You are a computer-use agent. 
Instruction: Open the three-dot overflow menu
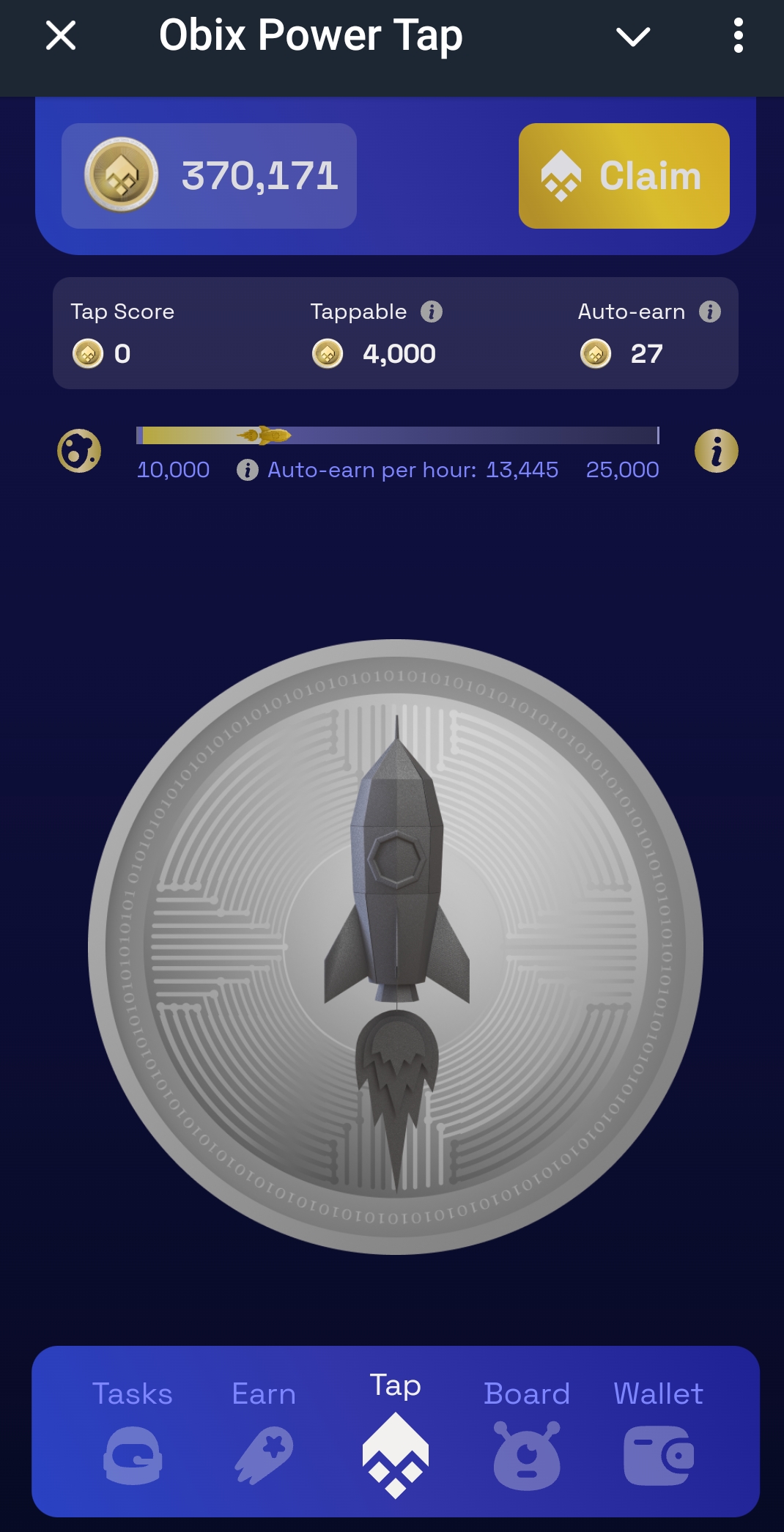click(x=738, y=35)
